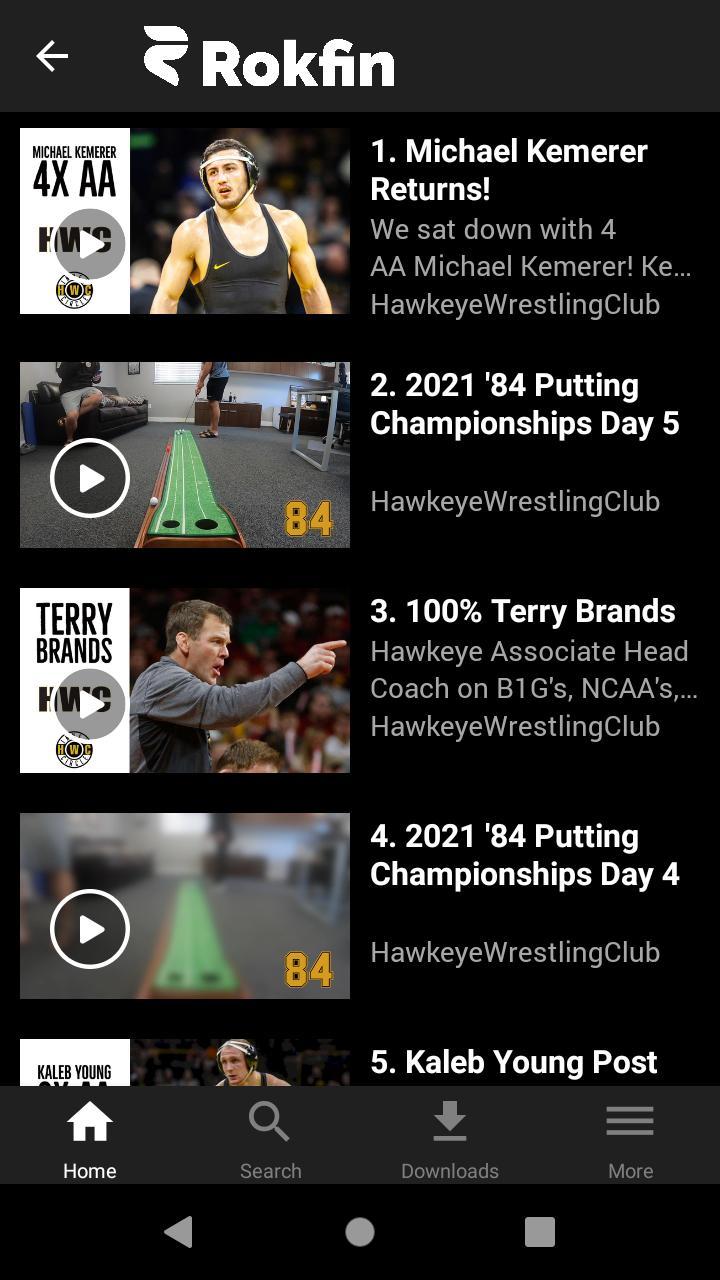720x1280 pixels.
Task: Tap the system recent apps button
Action: tap(540, 1232)
